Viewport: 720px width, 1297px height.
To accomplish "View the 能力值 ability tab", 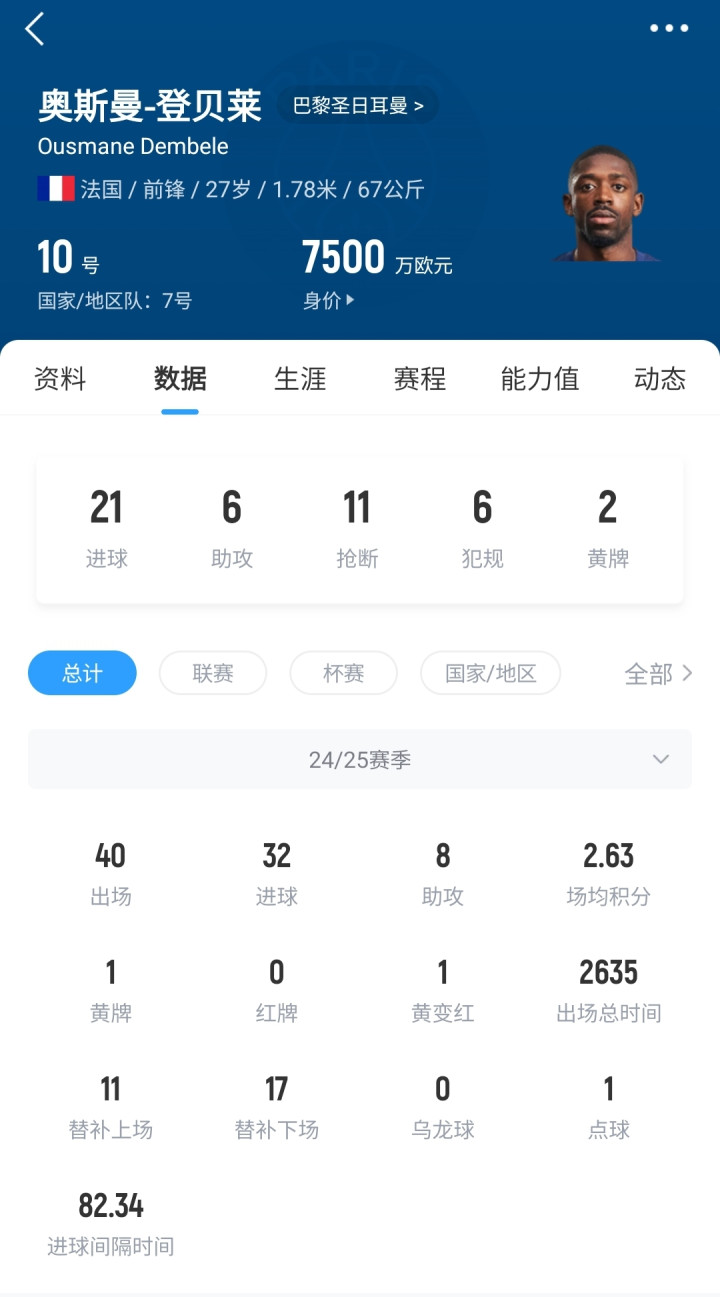I will tap(540, 379).
